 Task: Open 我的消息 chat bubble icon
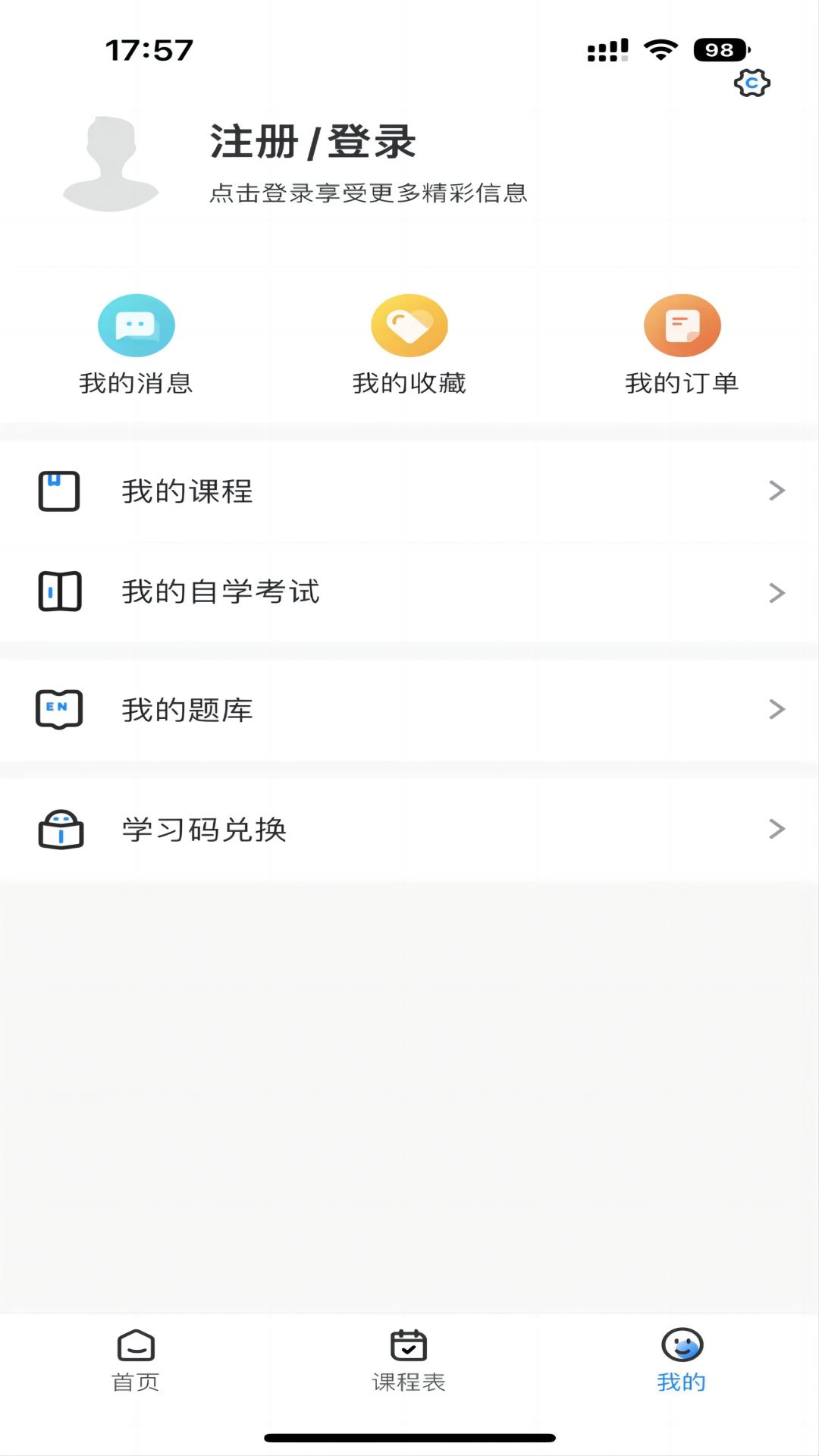coord(136,325)
